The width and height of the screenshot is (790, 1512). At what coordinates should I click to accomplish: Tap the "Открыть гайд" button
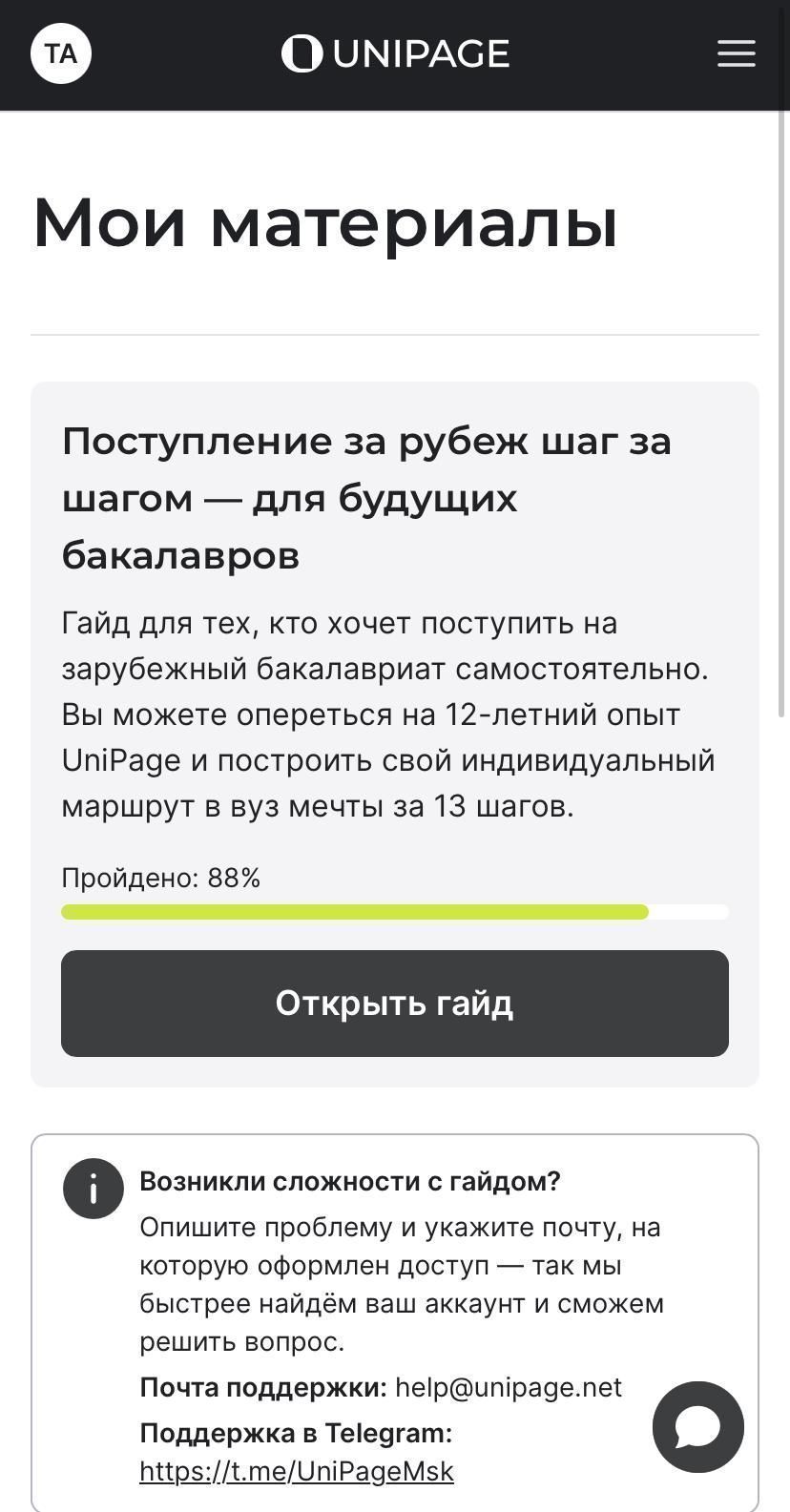click(x=395, y=1003)
